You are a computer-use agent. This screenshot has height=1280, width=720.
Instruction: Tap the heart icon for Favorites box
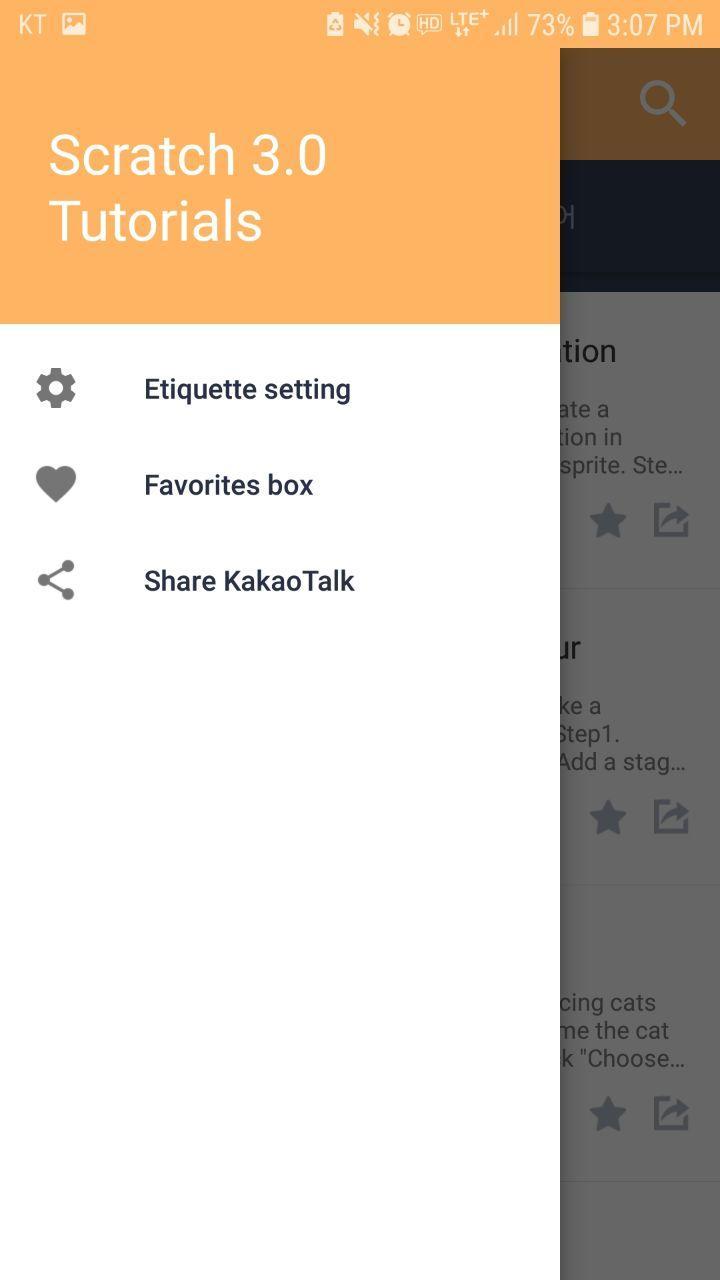55,484
